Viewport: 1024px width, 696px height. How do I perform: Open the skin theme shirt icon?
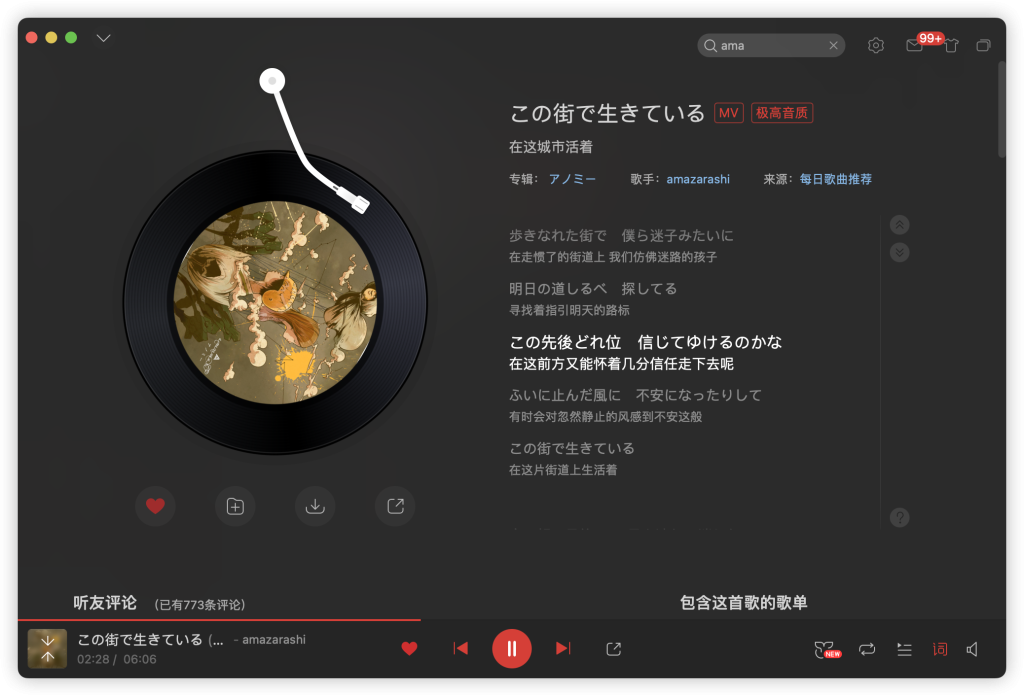click(x=951, y=45)
